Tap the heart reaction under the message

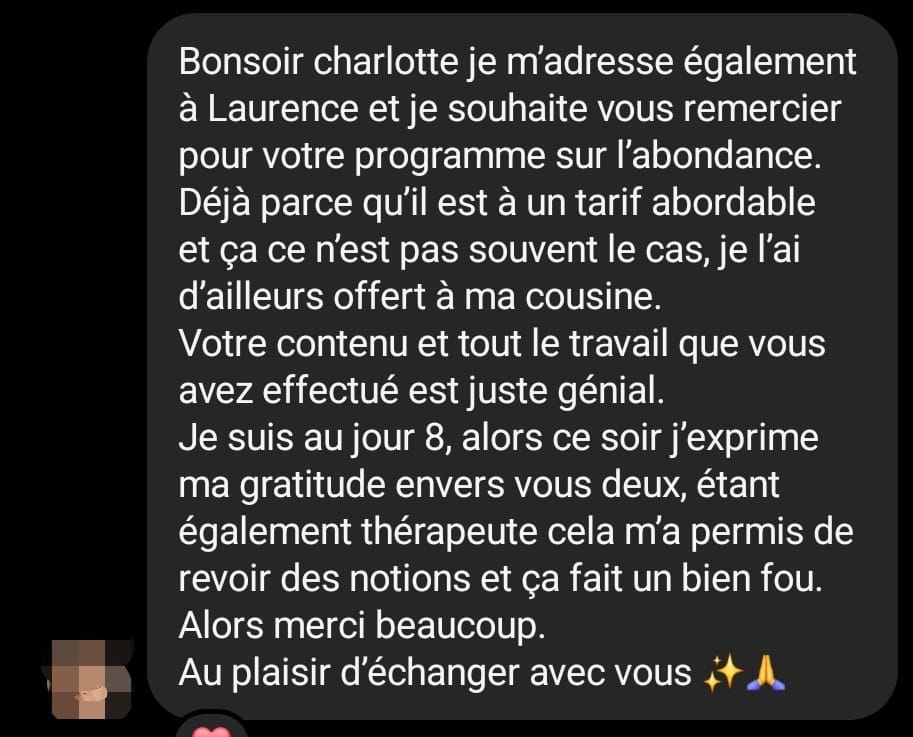coord(209,729)
